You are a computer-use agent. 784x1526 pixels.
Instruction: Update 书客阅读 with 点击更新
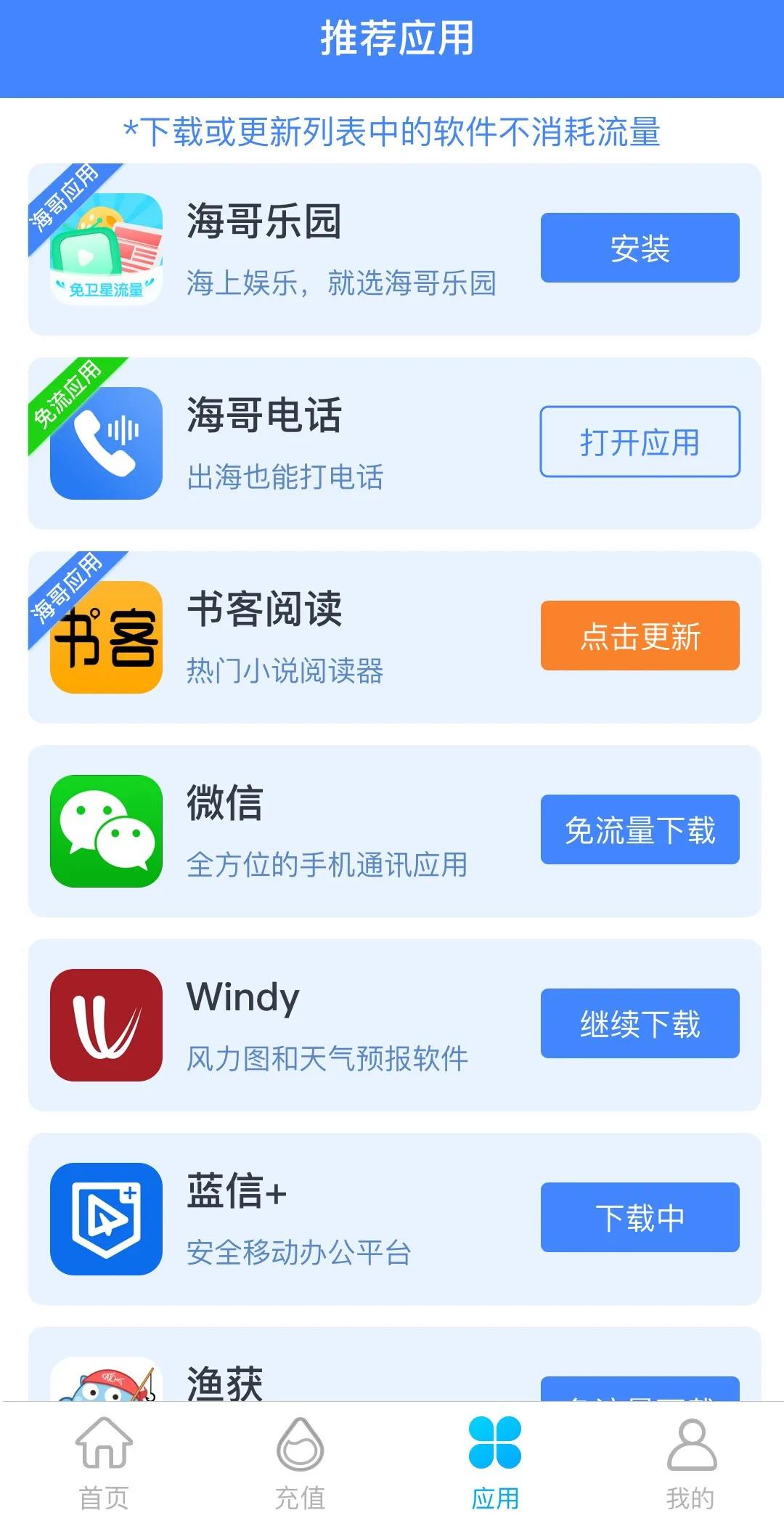click(x=640, y=636)
